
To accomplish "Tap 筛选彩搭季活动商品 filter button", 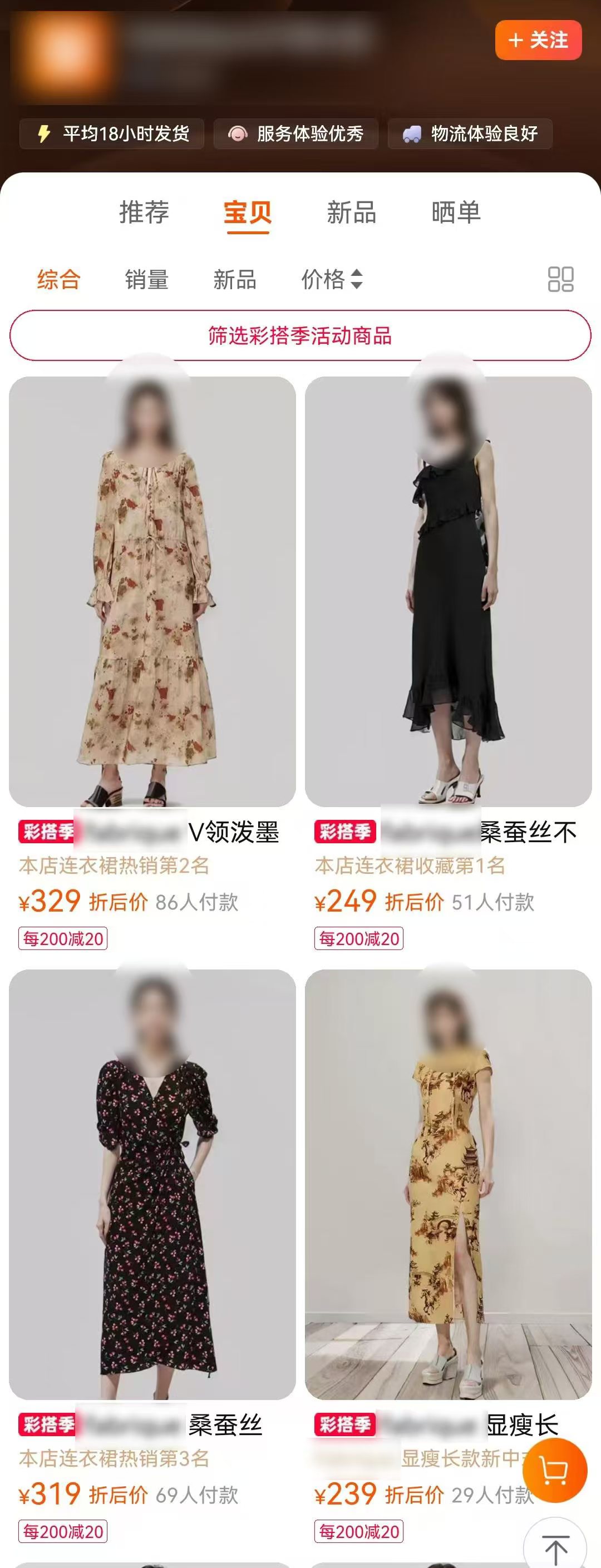I will coord(300,335).
